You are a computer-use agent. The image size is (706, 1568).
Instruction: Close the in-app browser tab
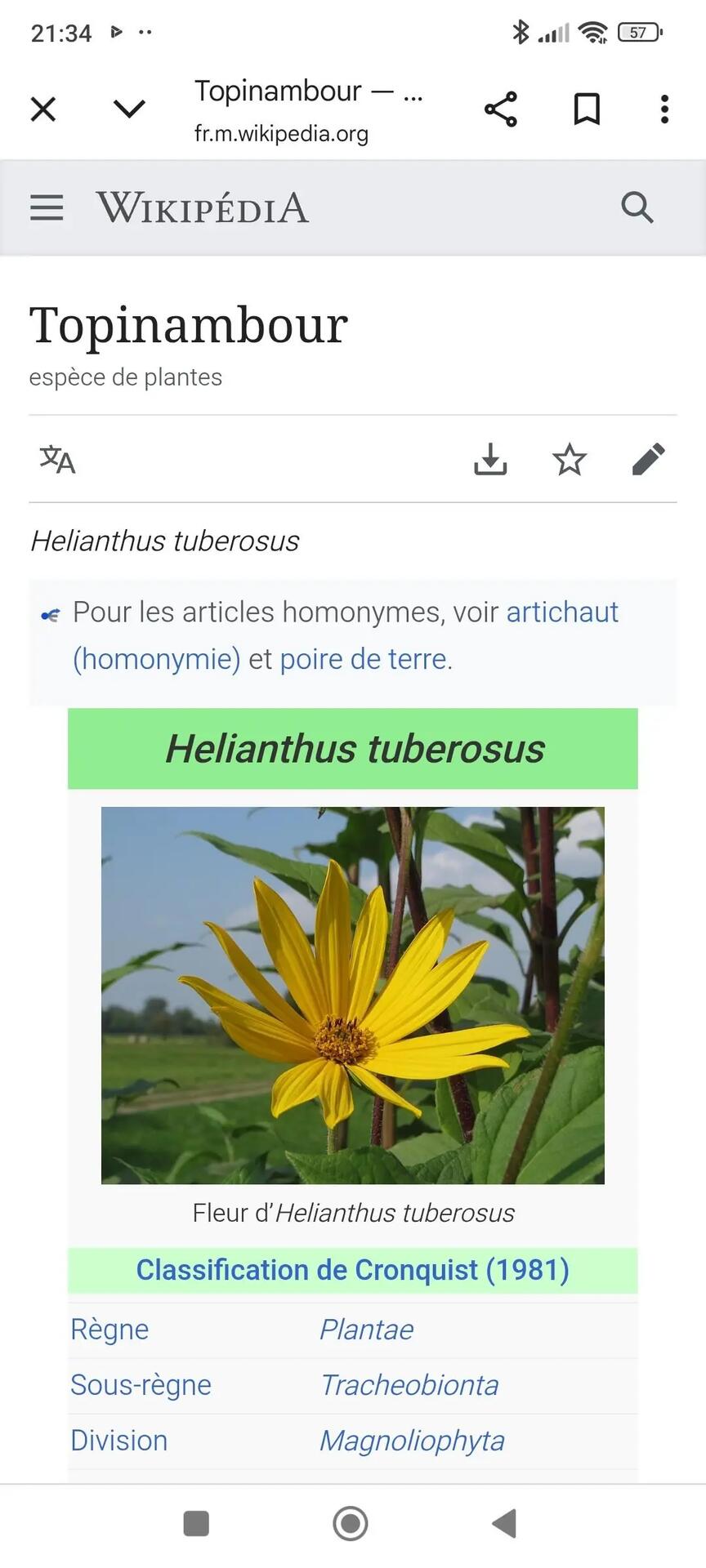click(x=43, y=109)
